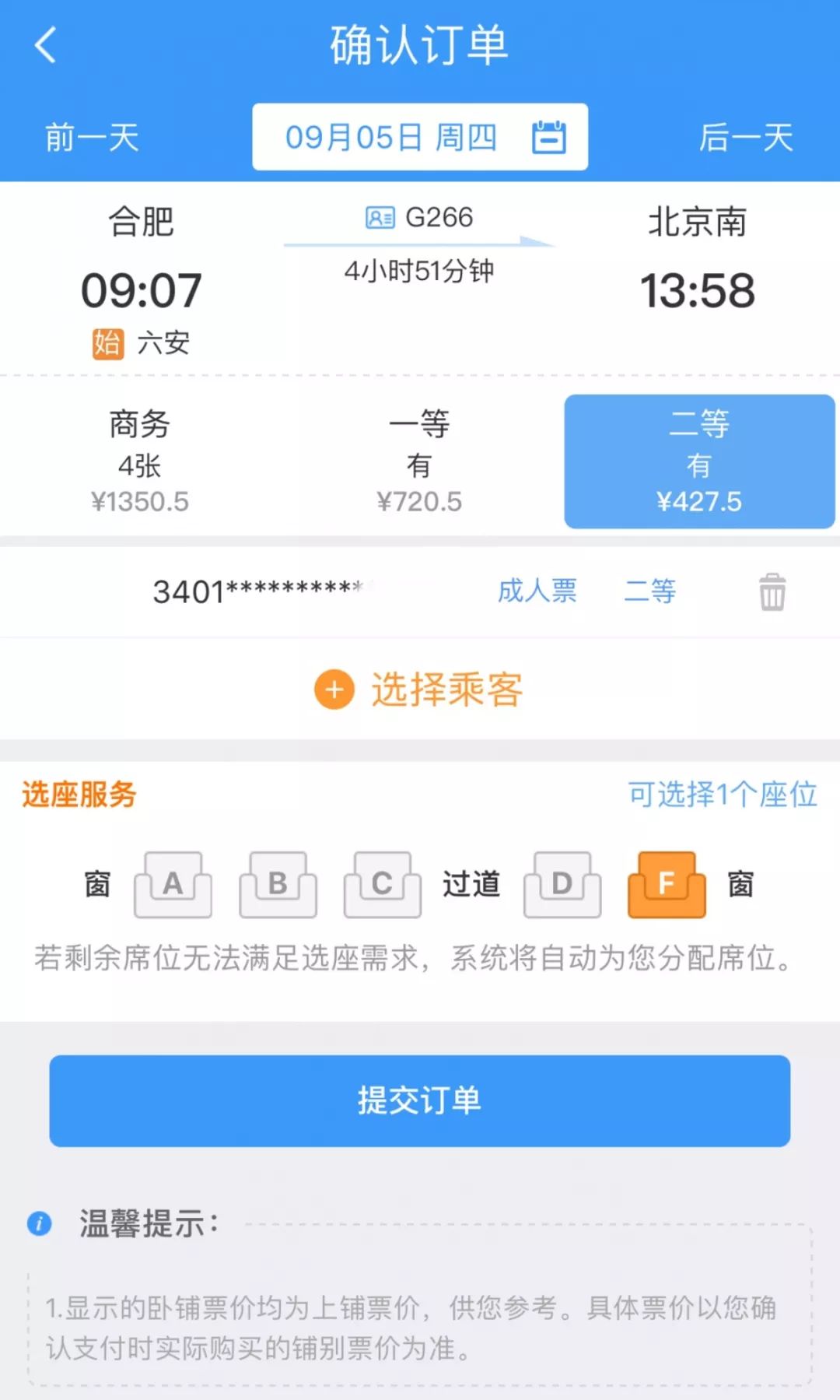Screen dimensions: 840x1400
Task: Toggle seat C selection
Action: (x=380, y=884)
